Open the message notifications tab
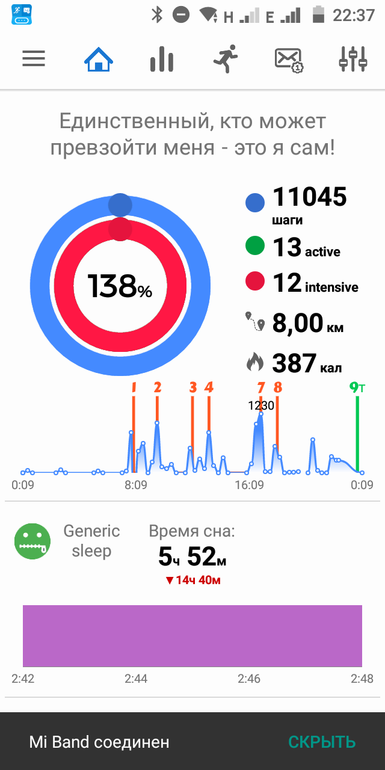The image size is (385, 770). tap(289, 60)
